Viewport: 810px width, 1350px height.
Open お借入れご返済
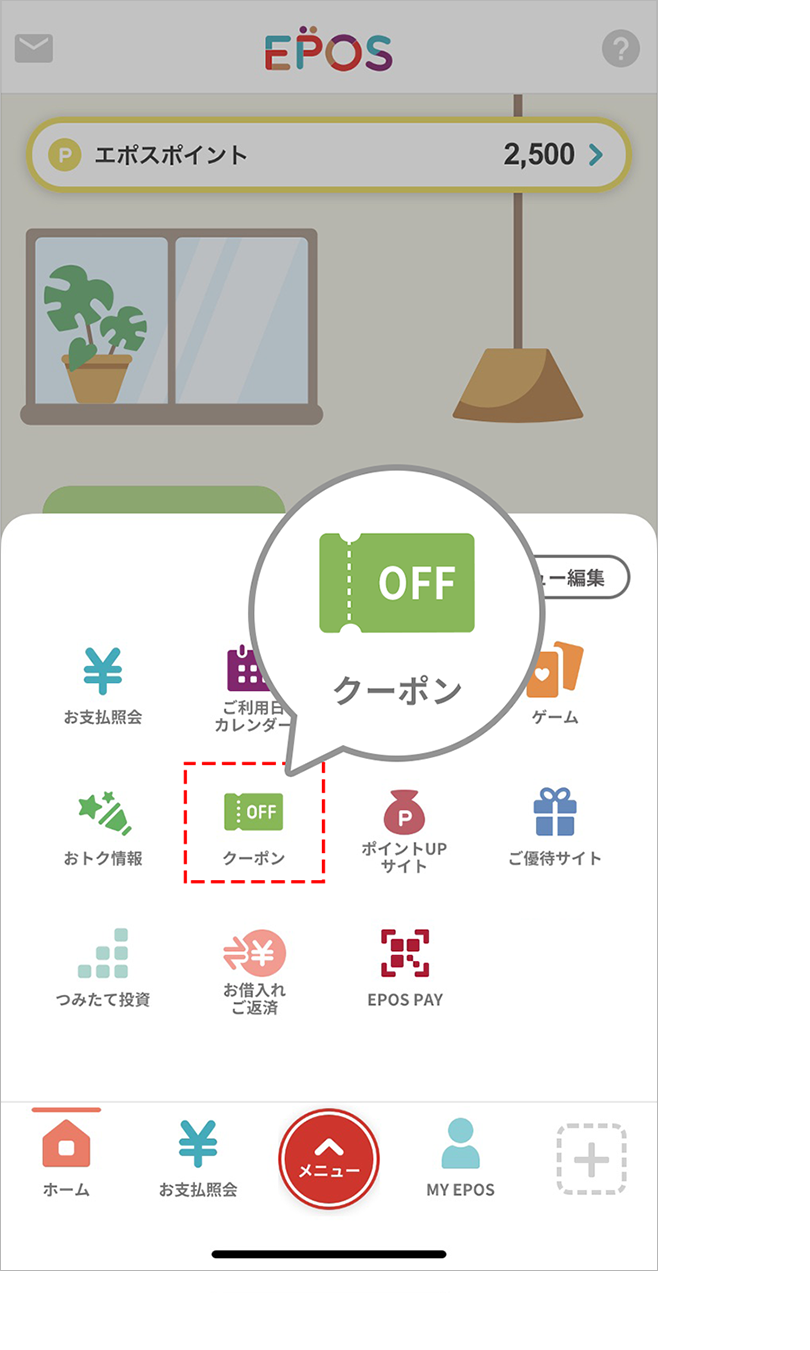[x=254, y=972]
